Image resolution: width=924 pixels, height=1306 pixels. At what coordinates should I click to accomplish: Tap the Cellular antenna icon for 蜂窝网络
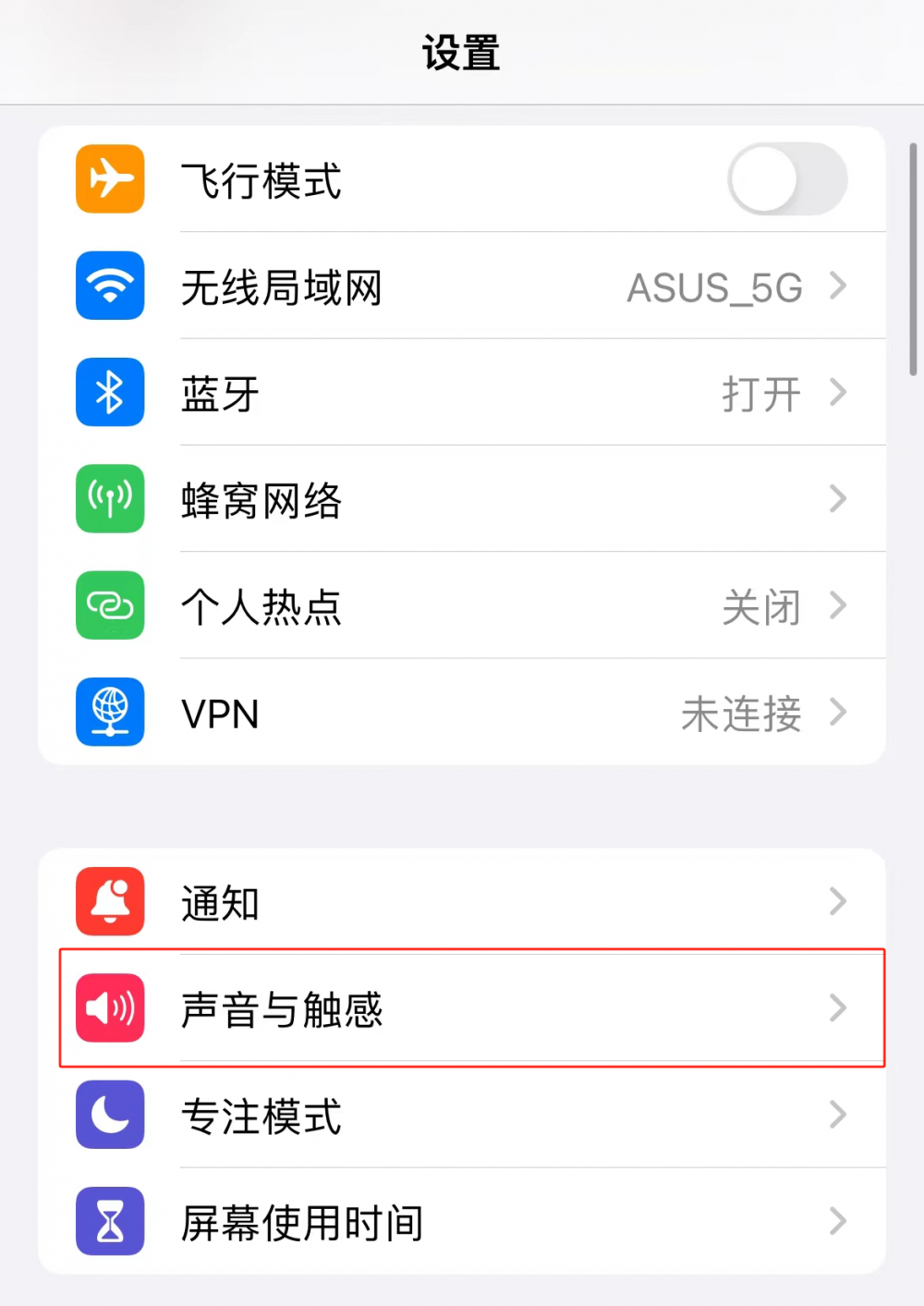(x=110, y=499)
